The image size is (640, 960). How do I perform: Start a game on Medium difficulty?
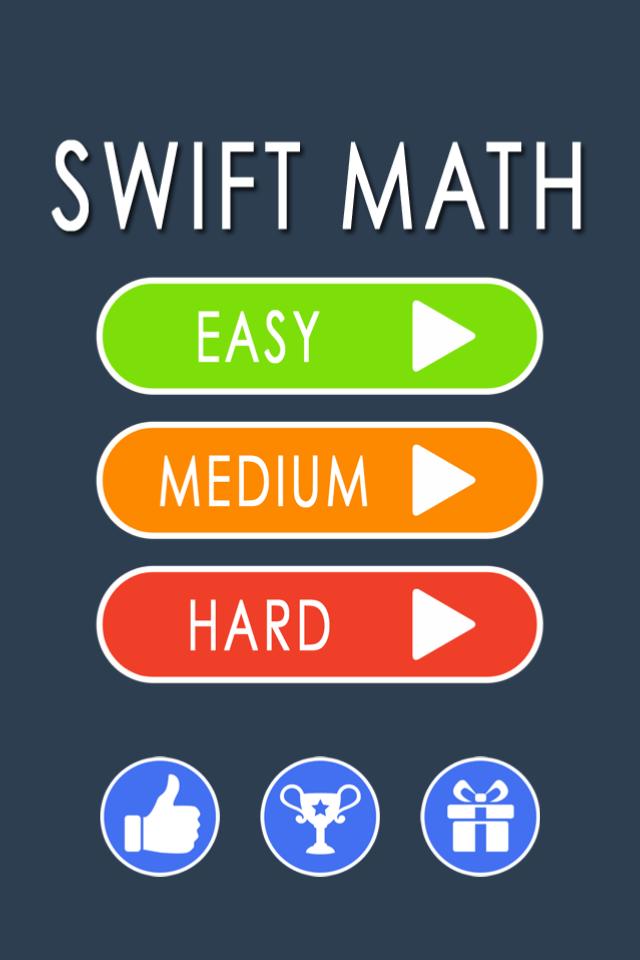point(319,480)
